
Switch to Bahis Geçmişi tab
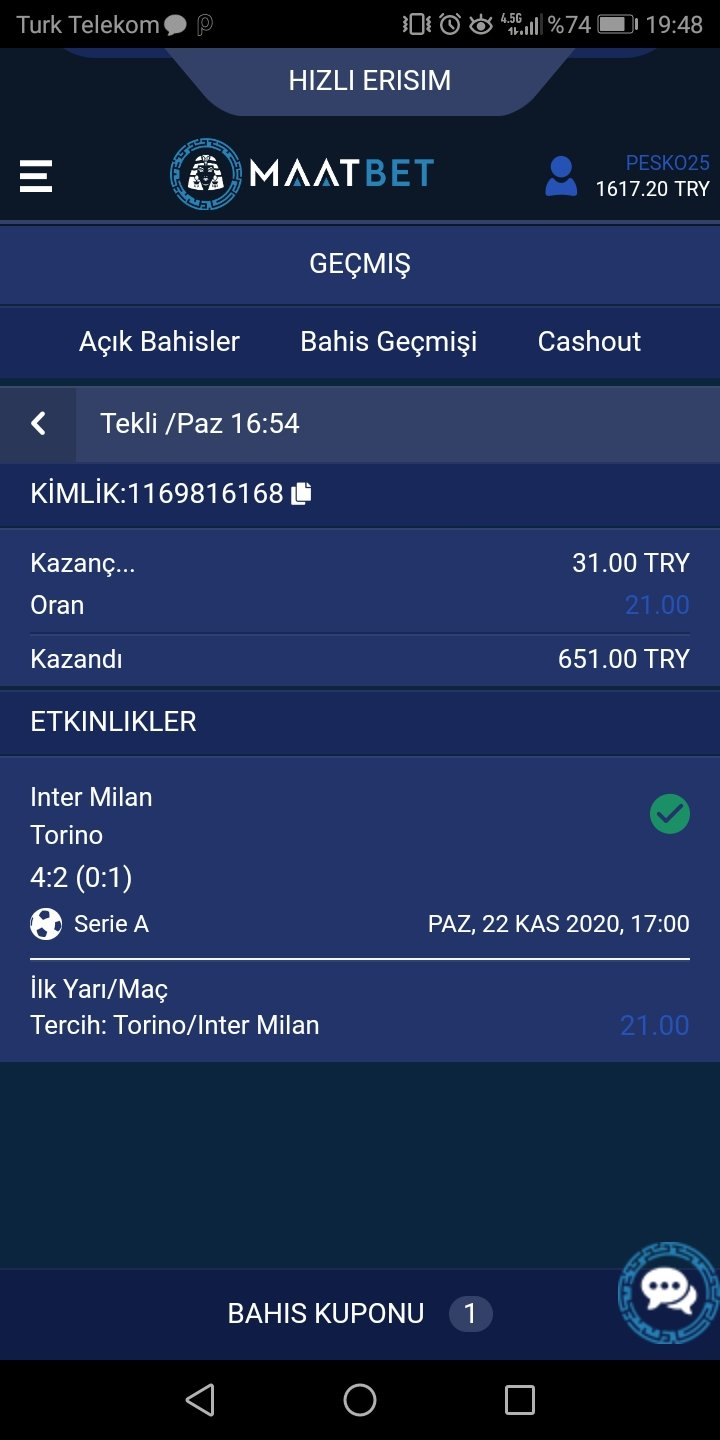389,342
